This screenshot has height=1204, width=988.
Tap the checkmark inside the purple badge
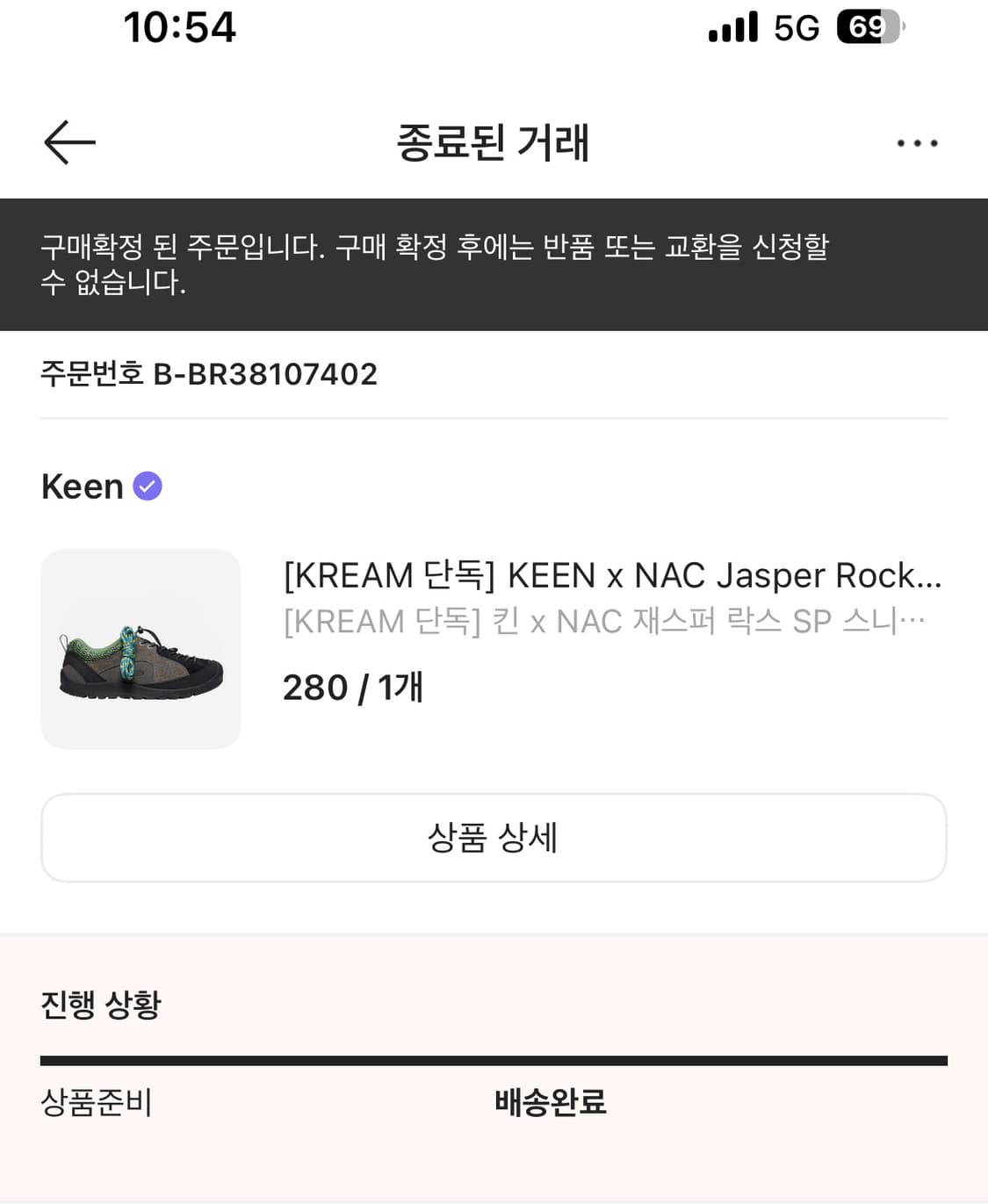pos(148,485)
